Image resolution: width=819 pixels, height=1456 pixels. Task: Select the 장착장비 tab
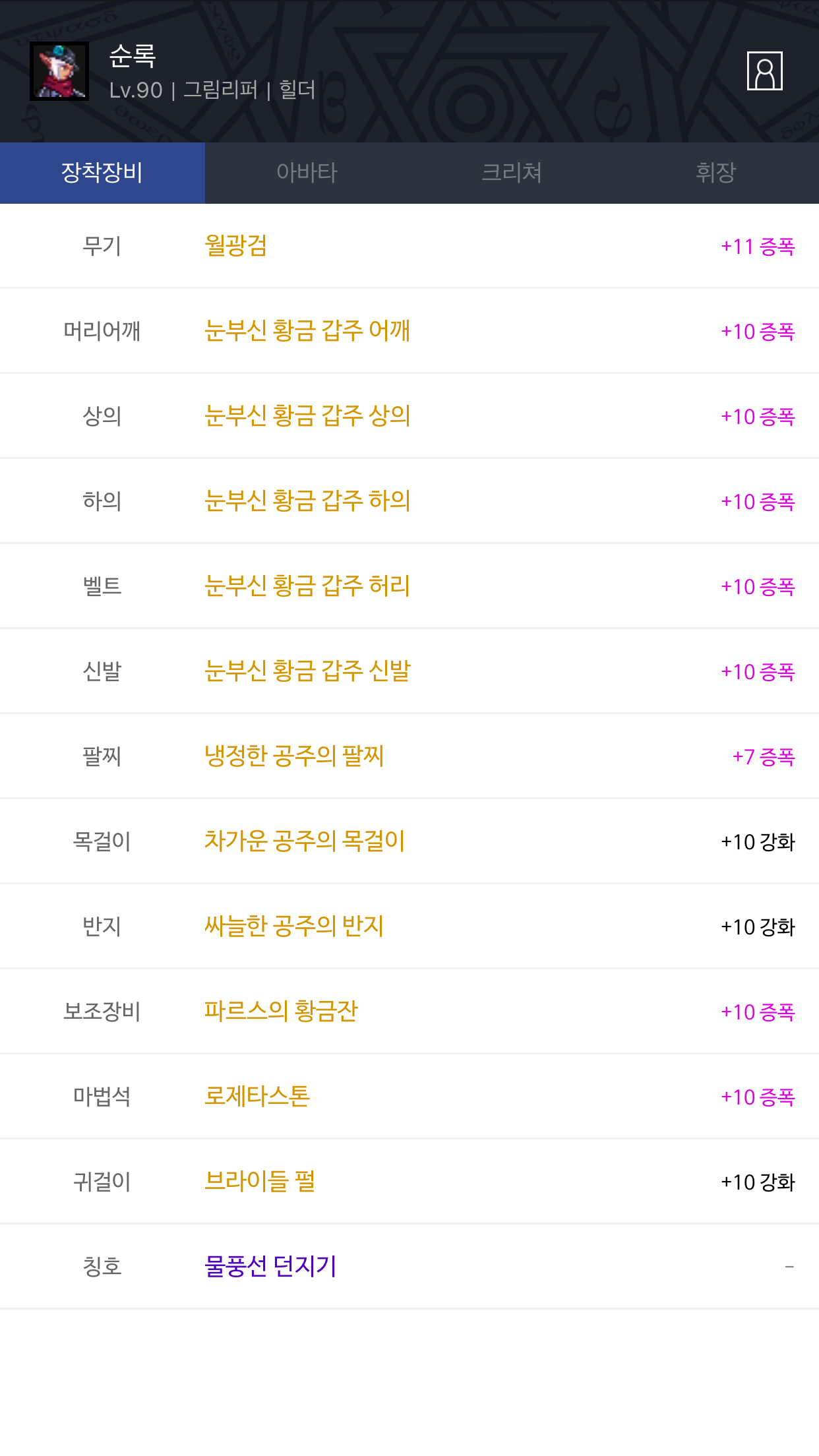click(102, 173)
